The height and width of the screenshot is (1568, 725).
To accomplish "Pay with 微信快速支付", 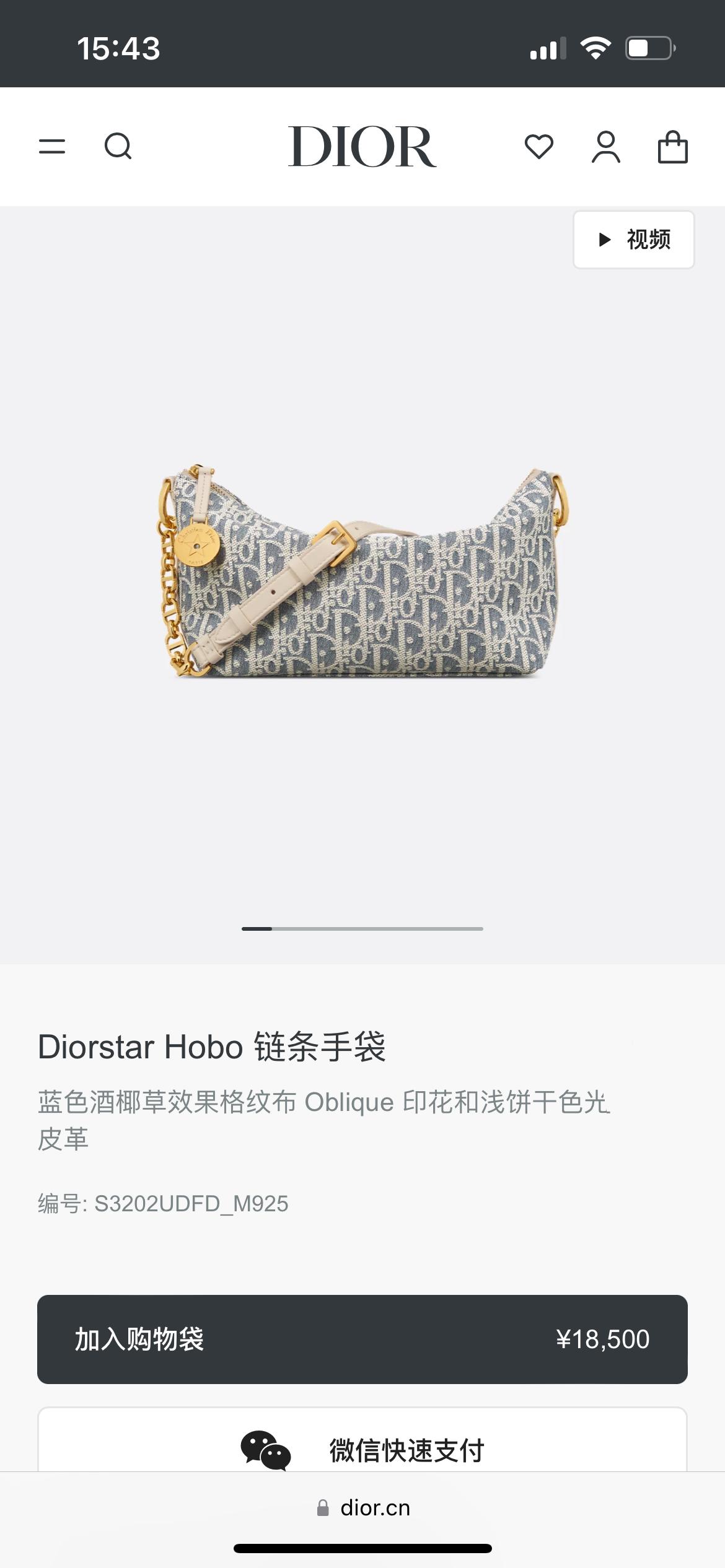I will point(362,1449).
